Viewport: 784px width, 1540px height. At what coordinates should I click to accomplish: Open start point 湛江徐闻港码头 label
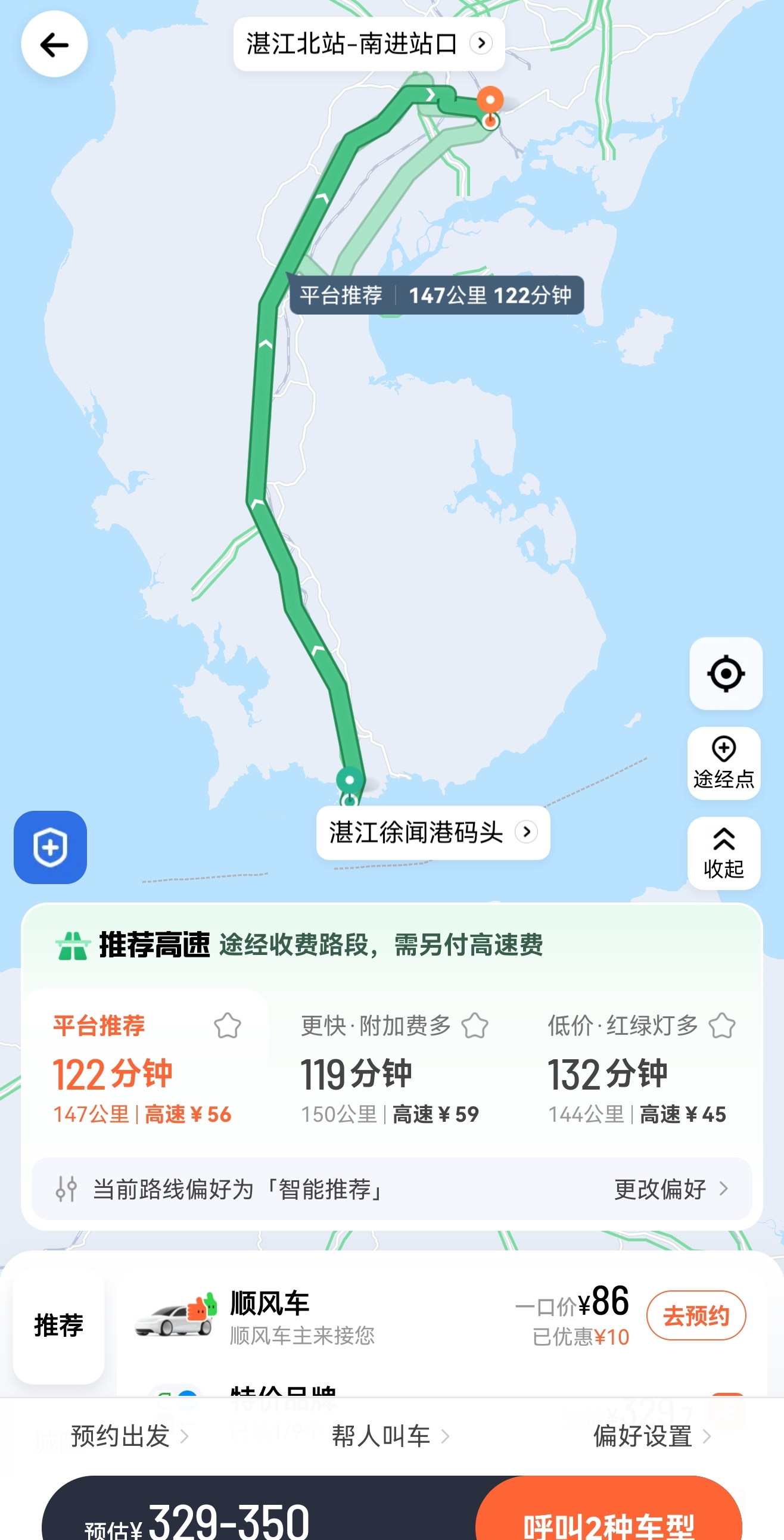(433, 832)
